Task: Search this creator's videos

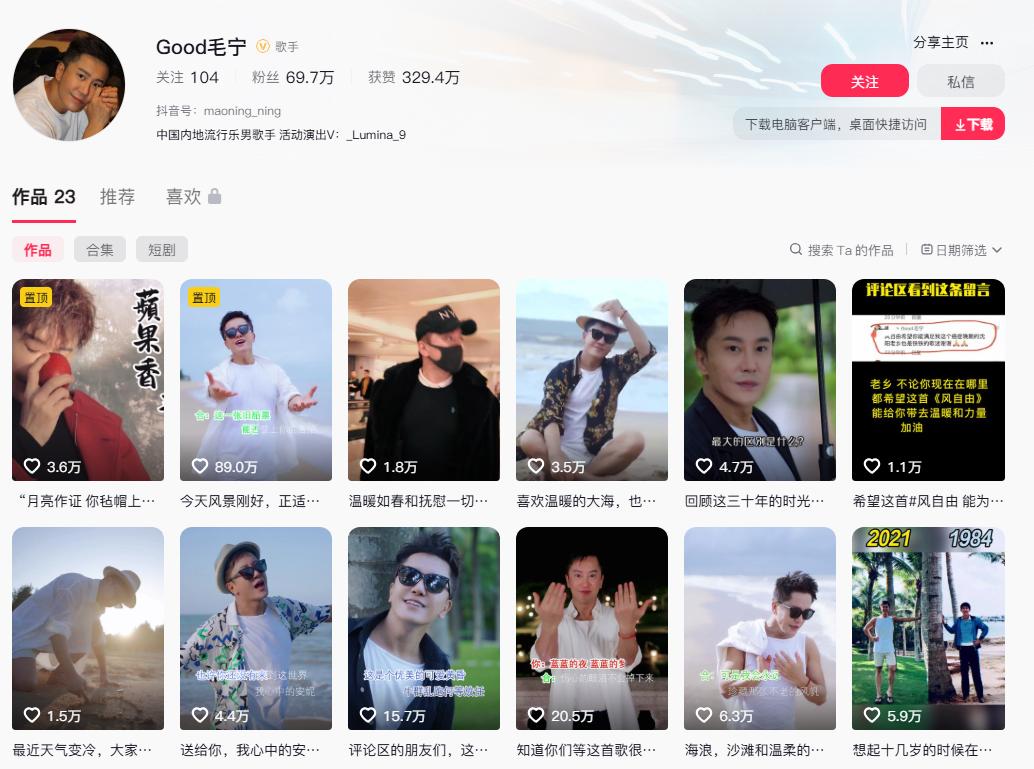Action: 842,250
